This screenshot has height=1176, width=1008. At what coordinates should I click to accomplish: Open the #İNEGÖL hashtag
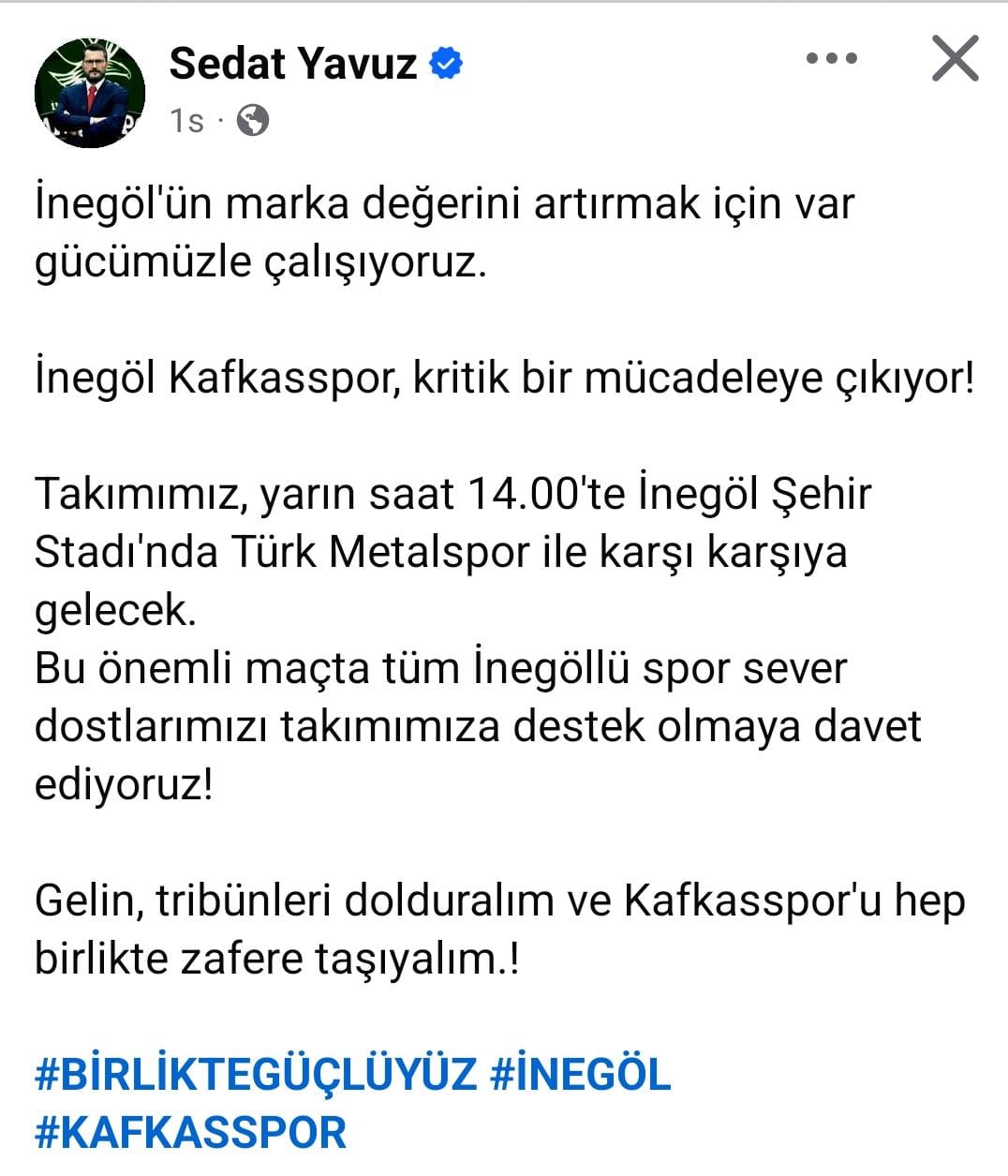pos(580,1074)
